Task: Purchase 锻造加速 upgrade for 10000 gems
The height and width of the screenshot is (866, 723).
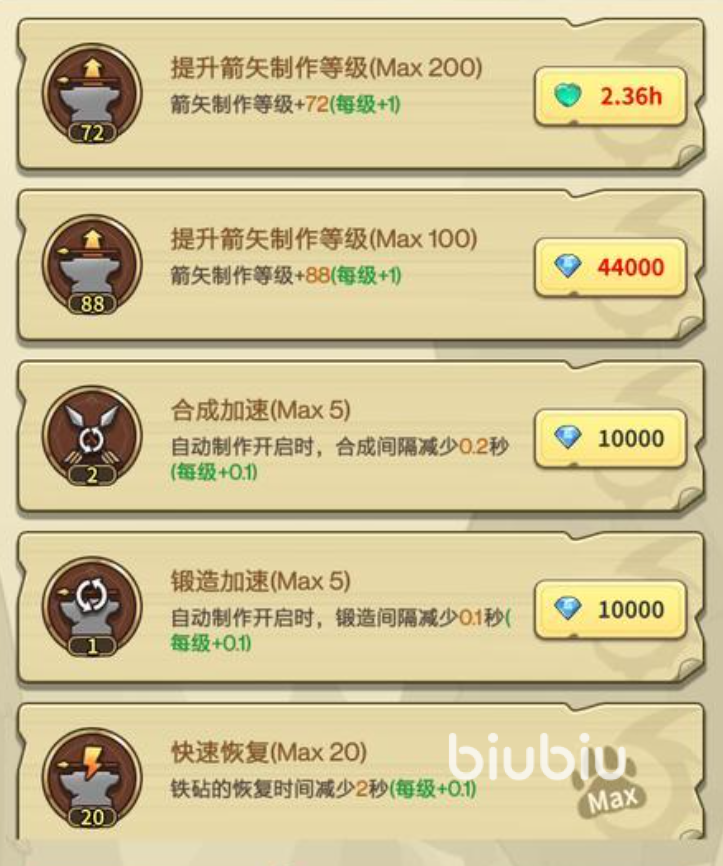Action: (x=610, y=609)
